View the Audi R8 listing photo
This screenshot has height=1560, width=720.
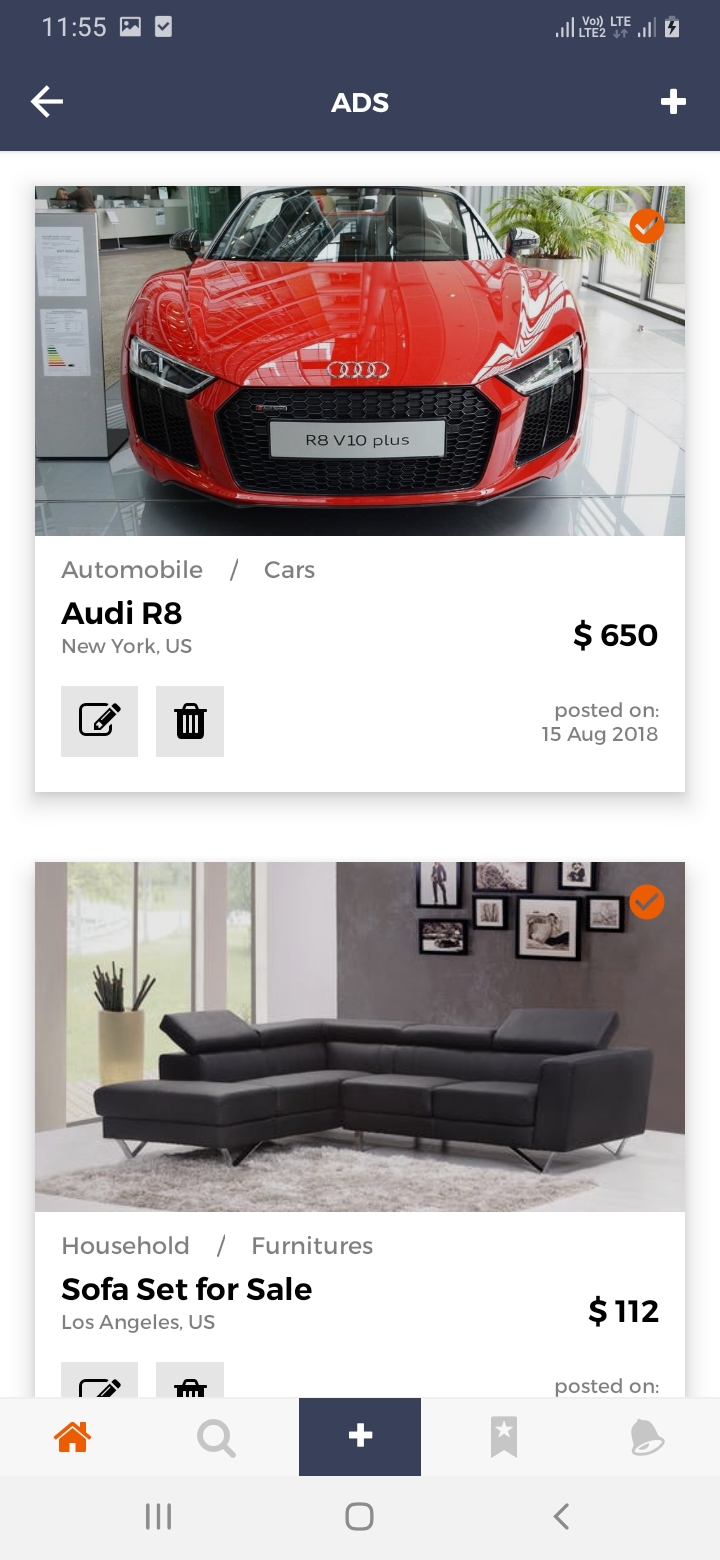point(360,360)
